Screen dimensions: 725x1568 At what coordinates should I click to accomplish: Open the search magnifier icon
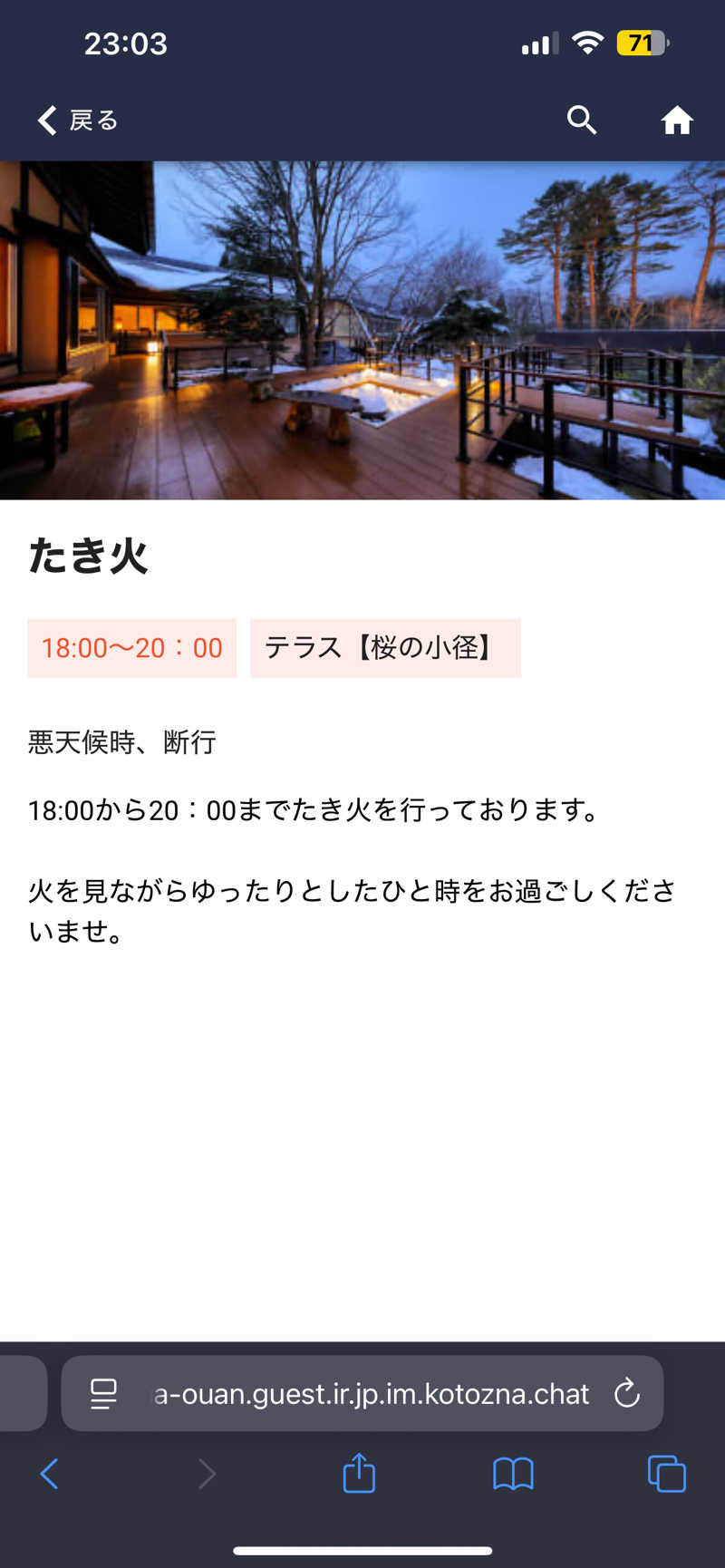[582, 120]
